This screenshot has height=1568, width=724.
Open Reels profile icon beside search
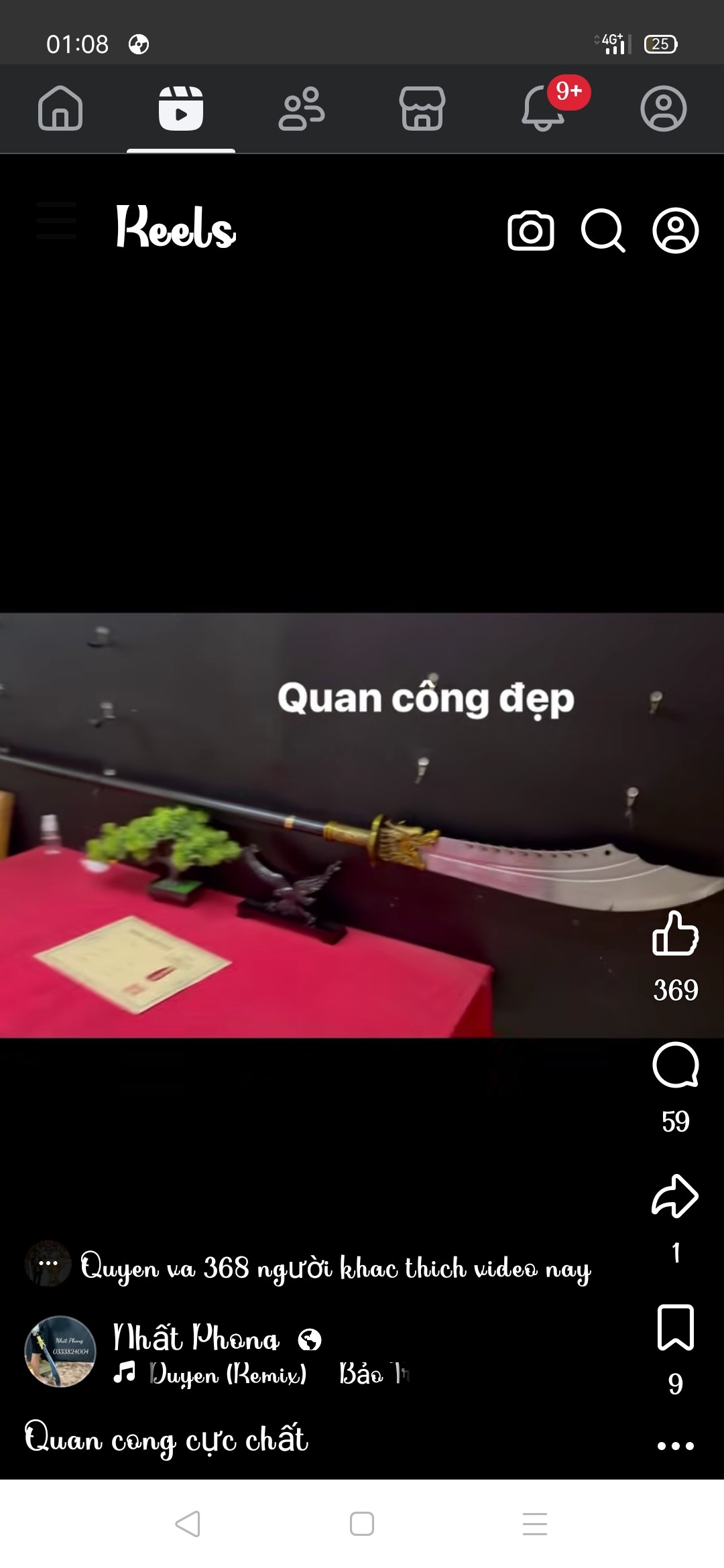[x=676, y=231]
